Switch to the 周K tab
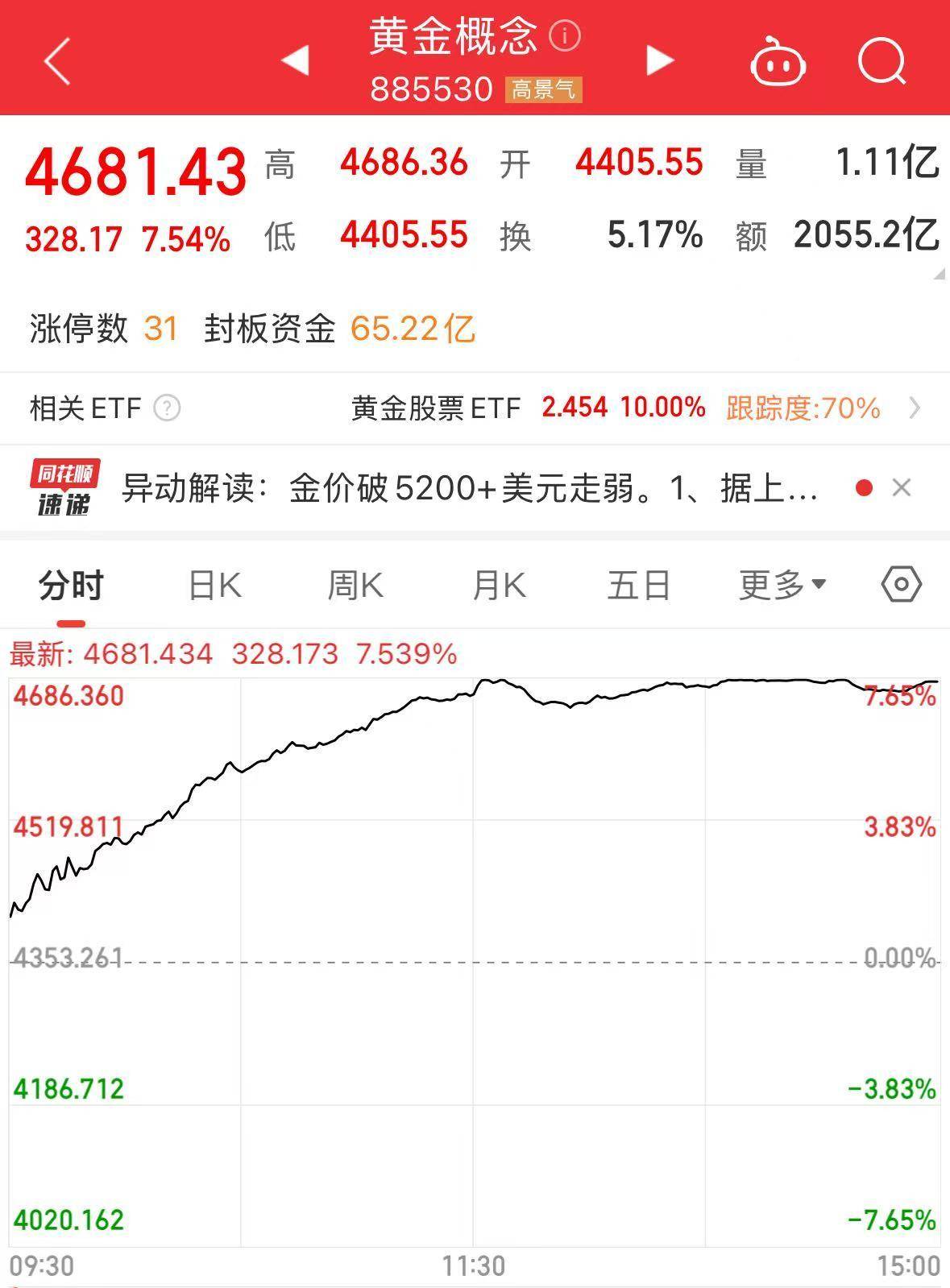The image size is (950, 1288). tap(355, 585)
